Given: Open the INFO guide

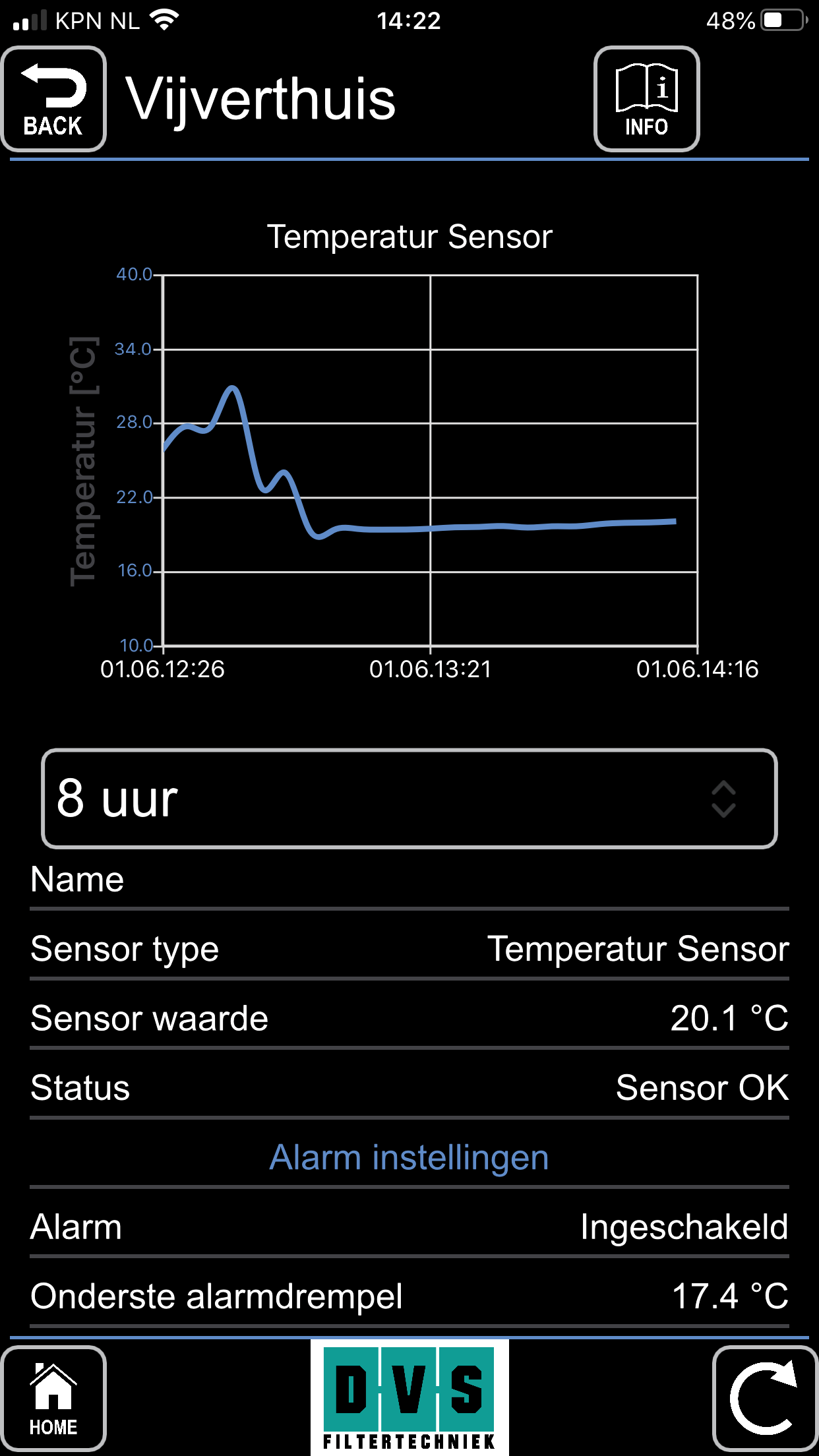Looking at the screenshot, I should (x=646, y=99).
